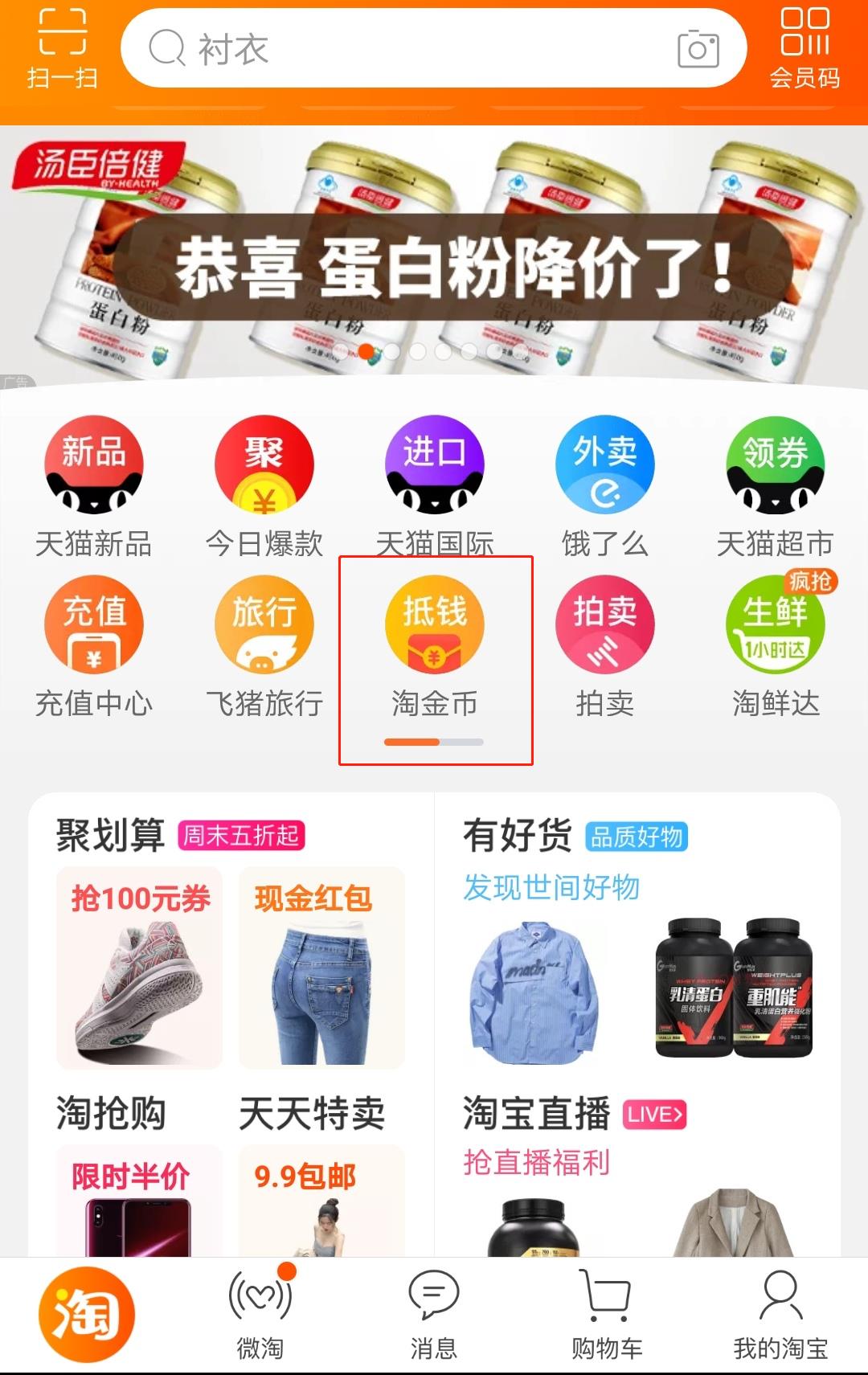Open 今日爆款 today's hot deals

coord(264,482)
